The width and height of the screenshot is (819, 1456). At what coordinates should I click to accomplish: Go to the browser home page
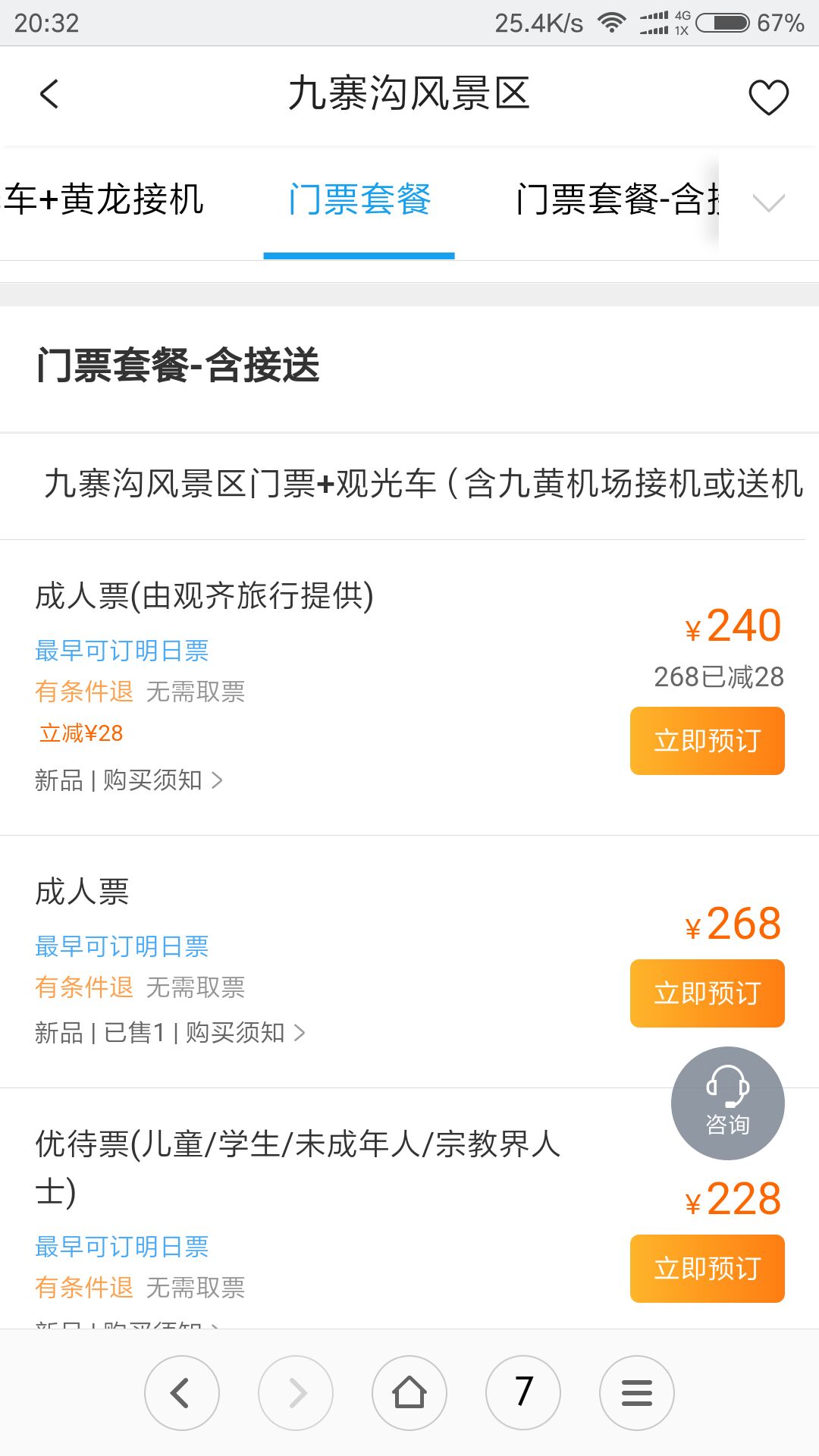tap(409, 1393)
